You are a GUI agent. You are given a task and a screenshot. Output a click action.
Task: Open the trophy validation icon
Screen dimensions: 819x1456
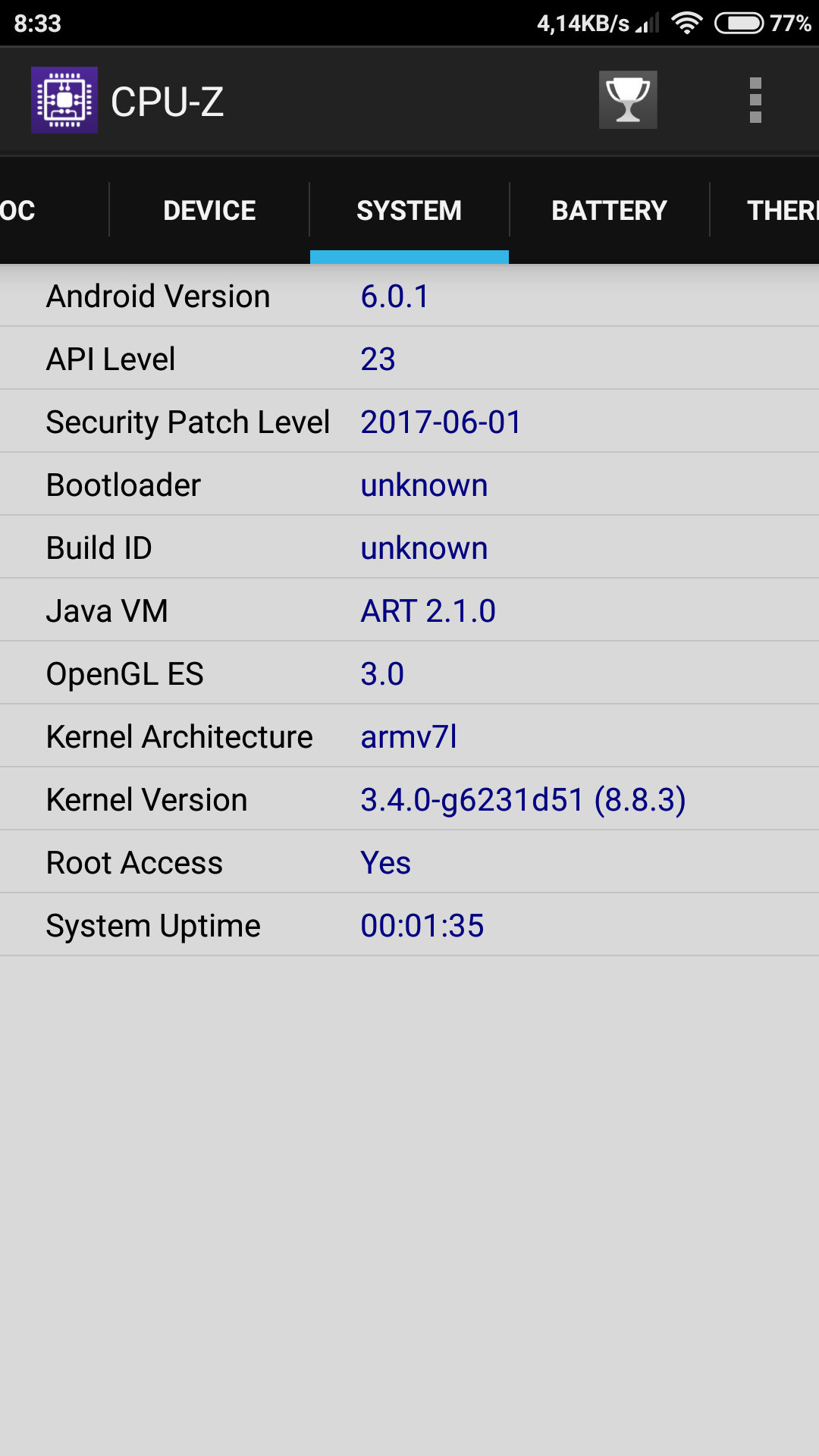(628, 100)
